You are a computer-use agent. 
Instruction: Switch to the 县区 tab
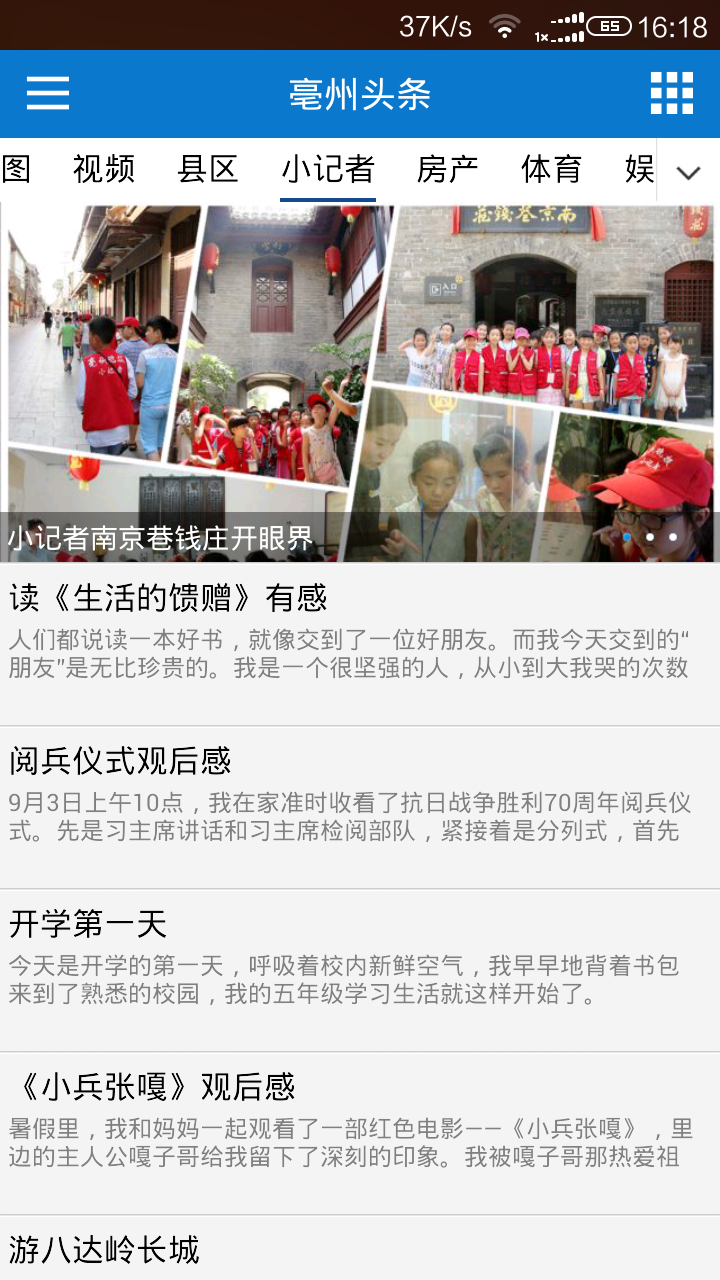tap(208, 170)
